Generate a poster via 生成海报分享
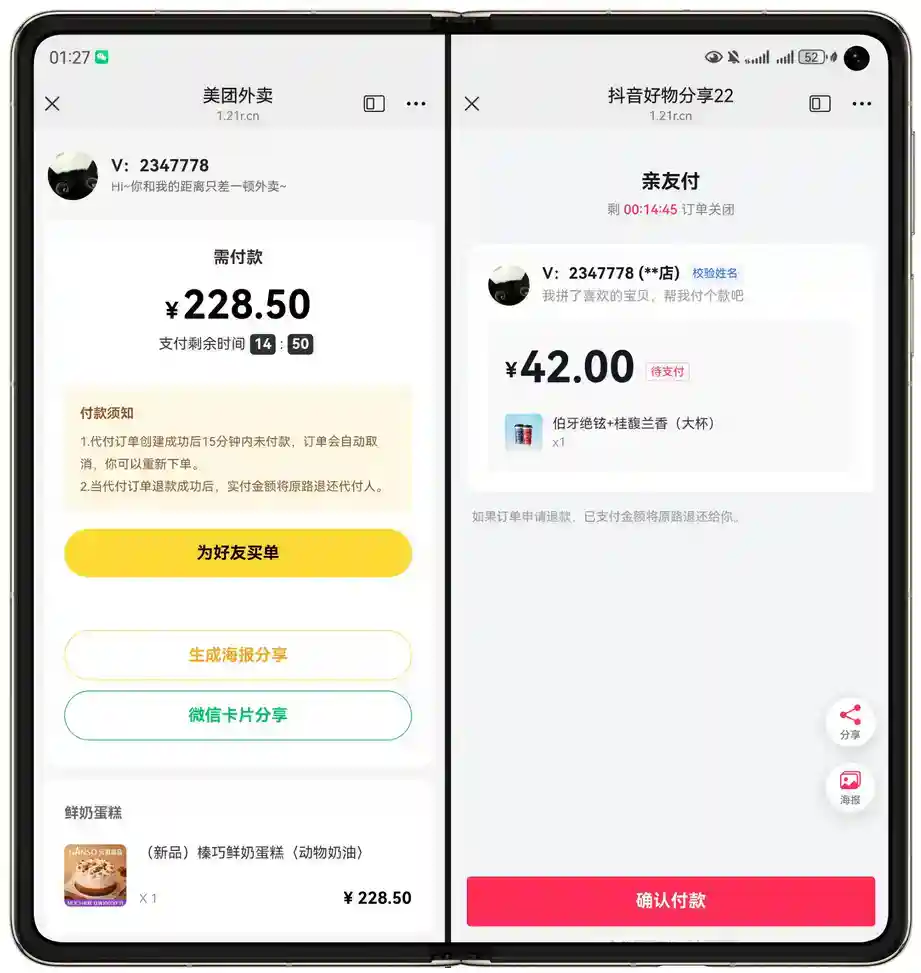Screen dimensions: 921x973 click(238, 655)
